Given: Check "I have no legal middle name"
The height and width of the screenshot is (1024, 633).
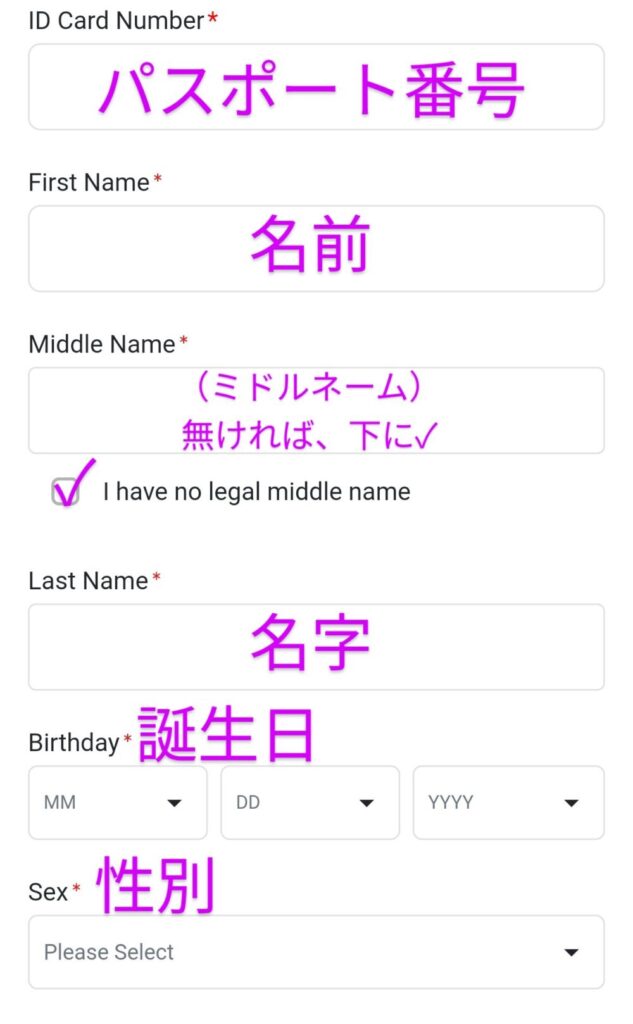Looking at the screenshot, I should click(65, 491).
